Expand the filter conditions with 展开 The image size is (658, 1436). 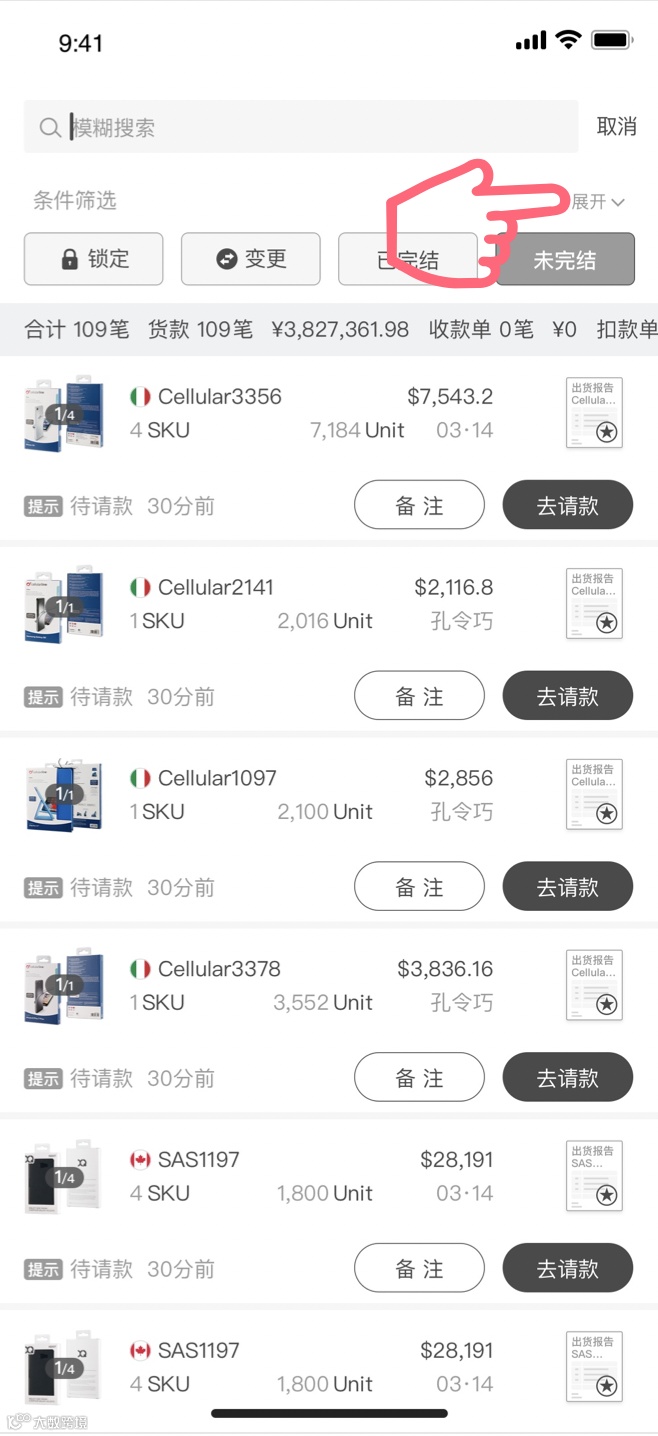pyautogui.click(x=597, y=202)
